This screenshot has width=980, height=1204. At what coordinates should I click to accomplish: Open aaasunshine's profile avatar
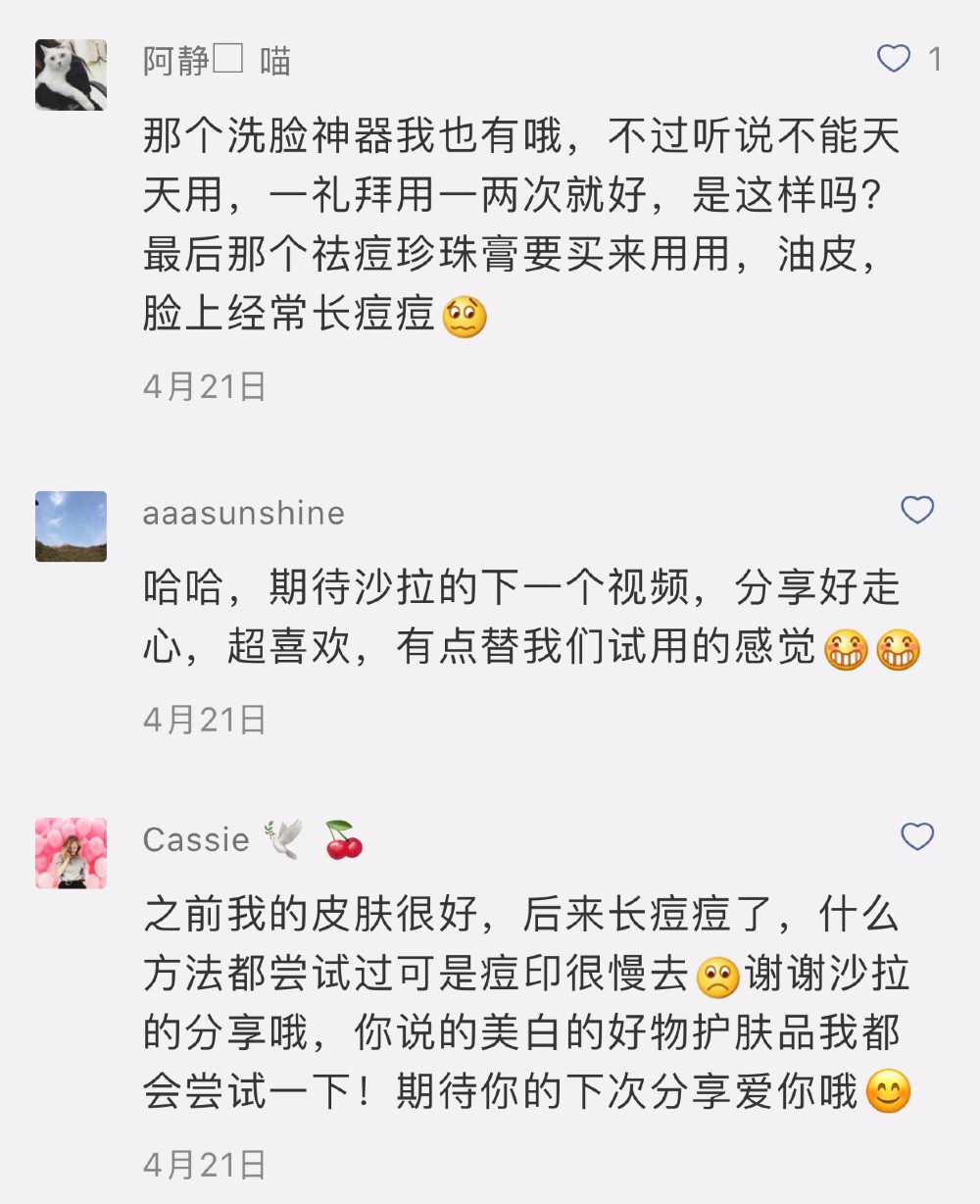pyautogui.click(x=71, y=527)
